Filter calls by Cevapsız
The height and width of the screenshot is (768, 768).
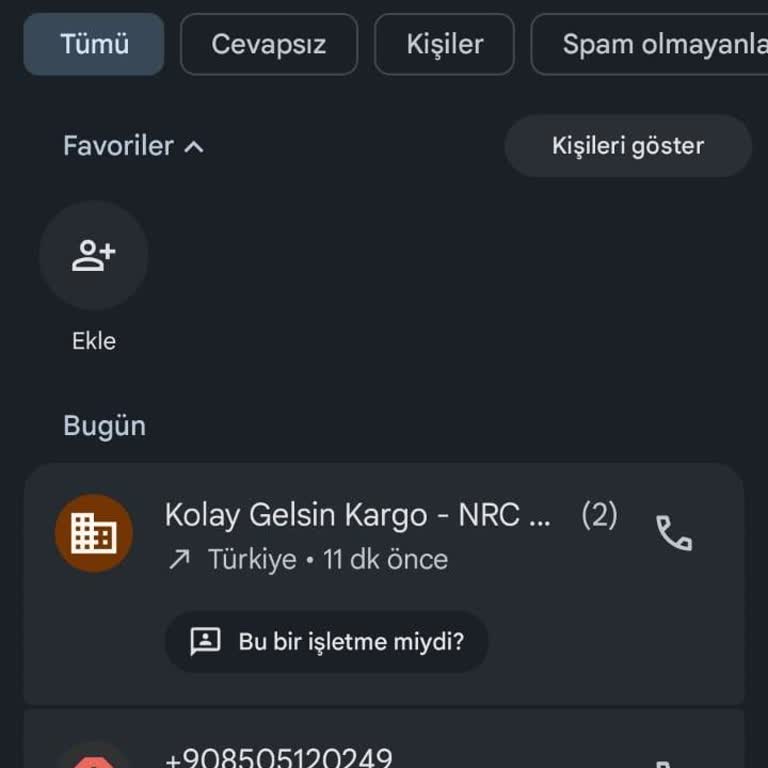268,44
